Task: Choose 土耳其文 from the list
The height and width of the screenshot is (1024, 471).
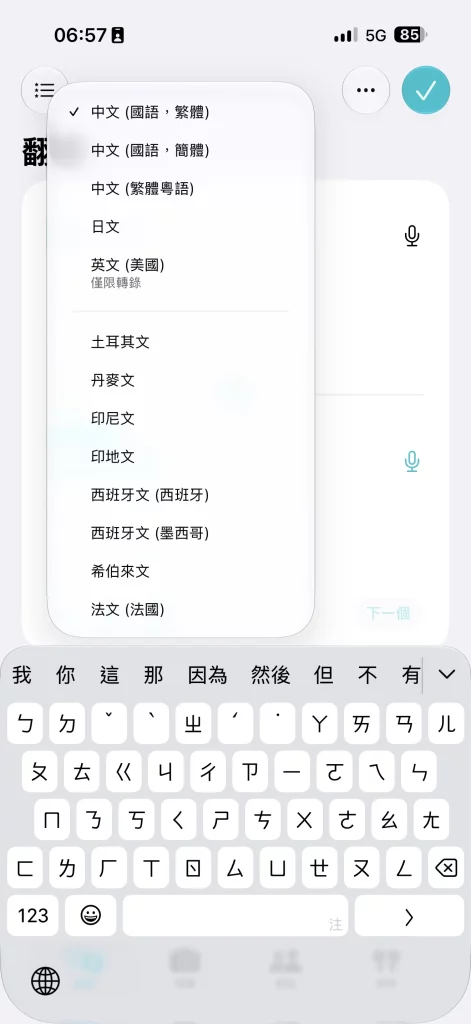Action: (181, 342)
